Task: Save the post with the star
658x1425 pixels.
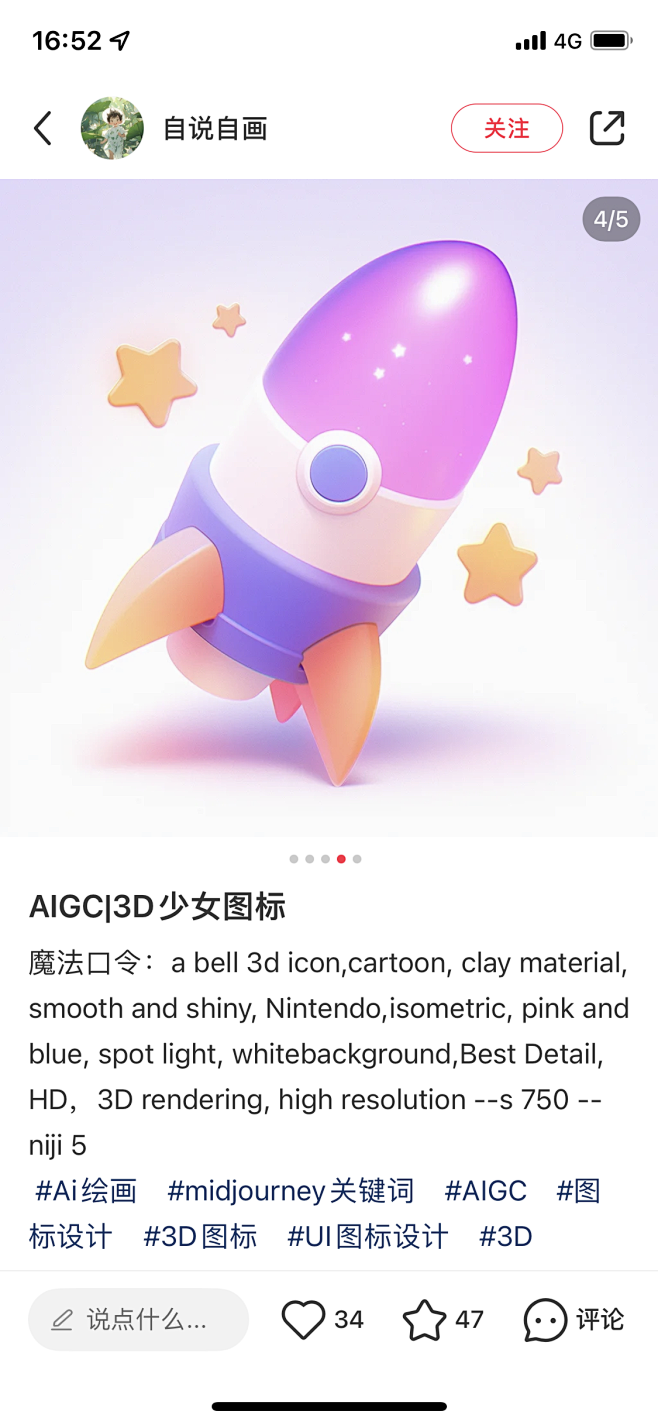Action: tap(424, 1320)
